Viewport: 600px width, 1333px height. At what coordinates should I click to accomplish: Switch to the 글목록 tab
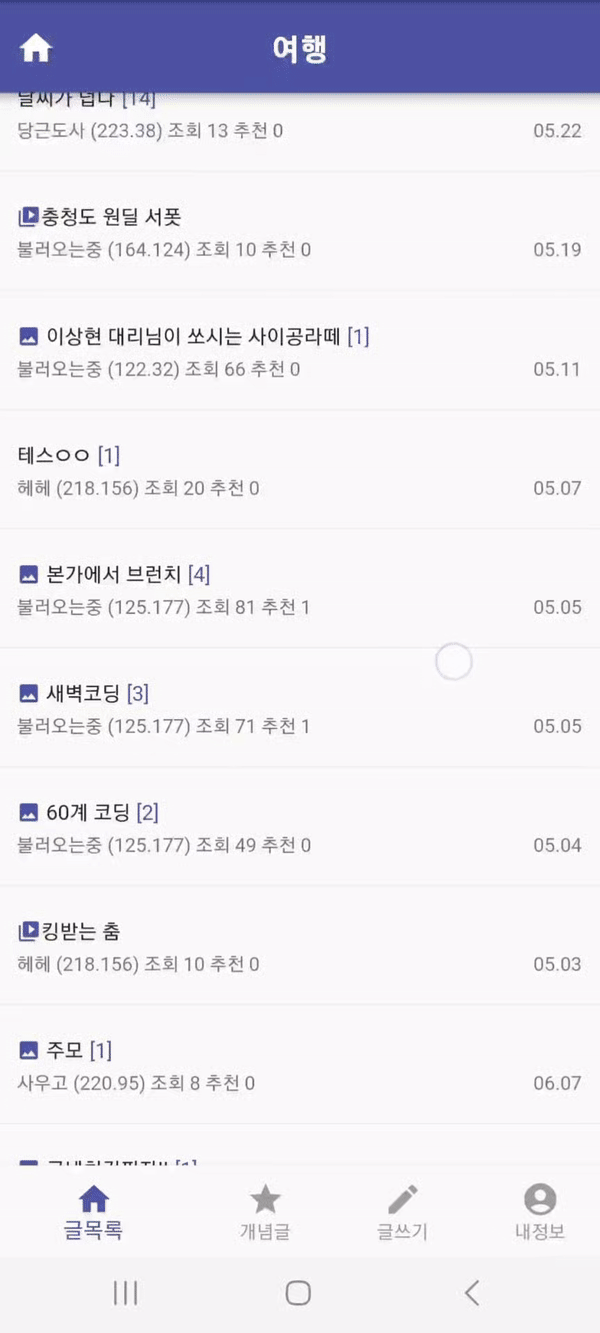[x=93, y=1212]
